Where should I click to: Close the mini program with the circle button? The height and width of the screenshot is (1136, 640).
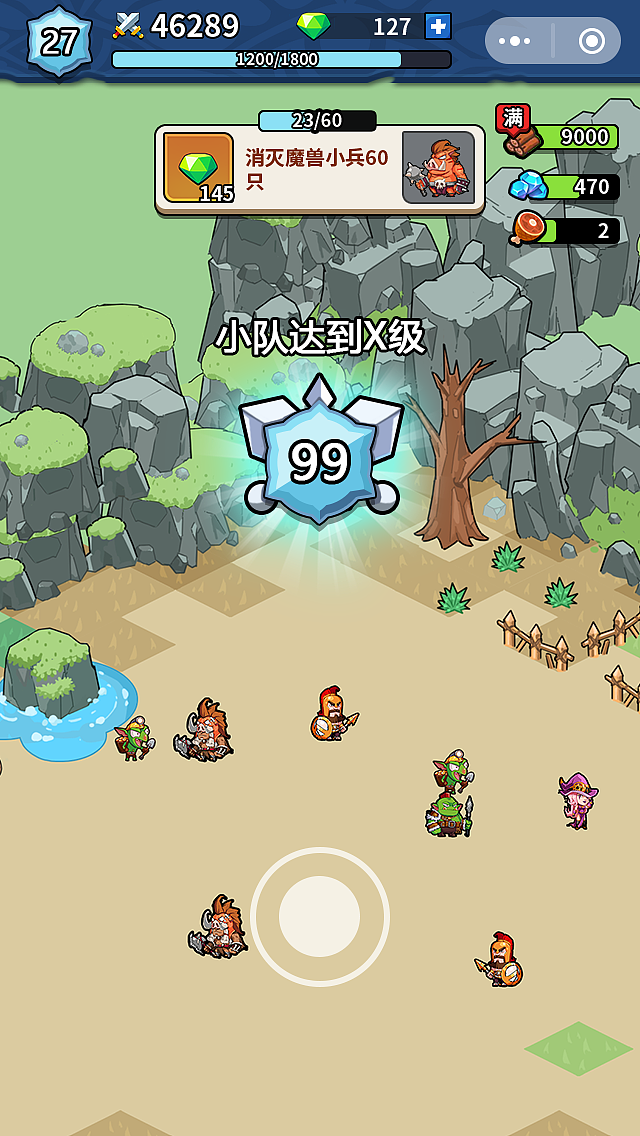pyautogui.click(x=592, y=41)
